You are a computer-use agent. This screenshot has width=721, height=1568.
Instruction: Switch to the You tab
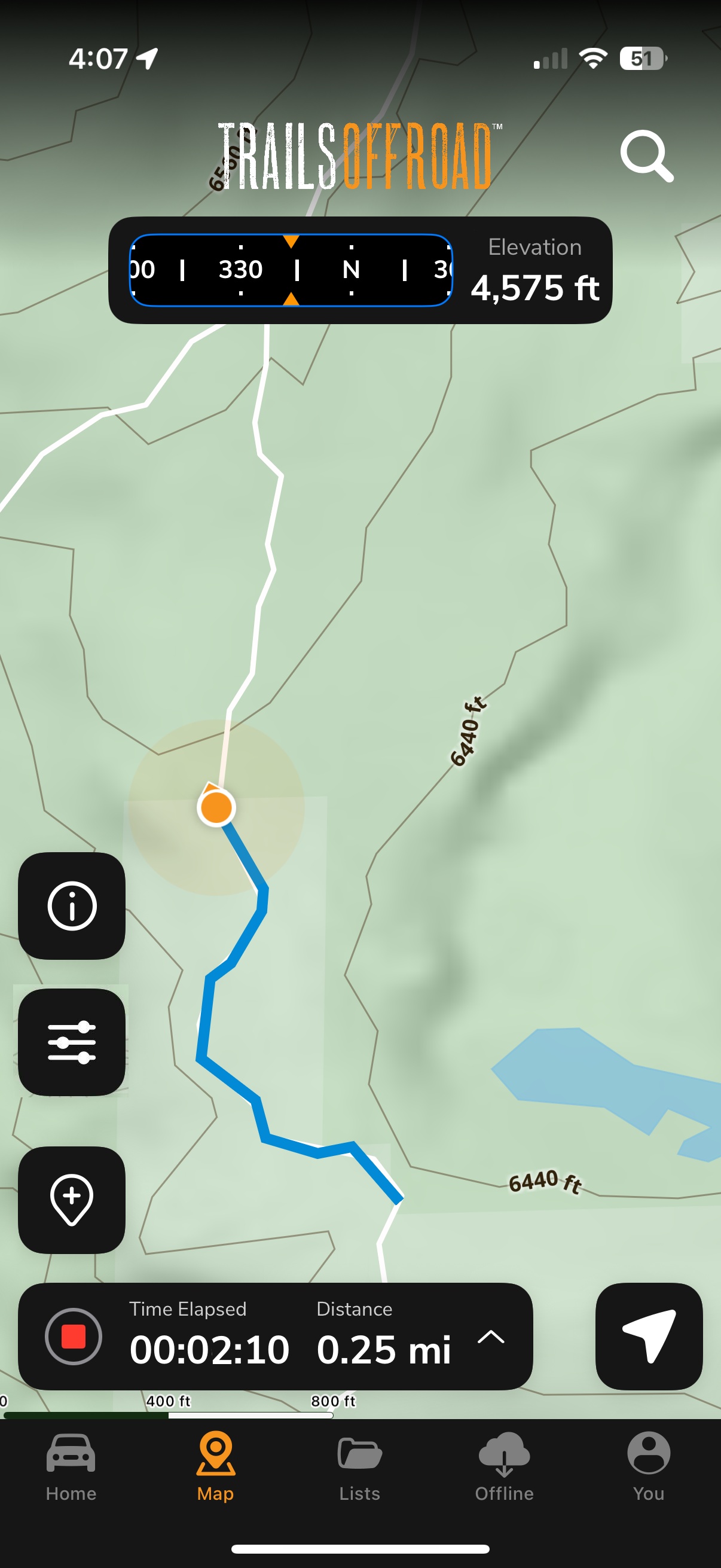(x=649, y=1466)
